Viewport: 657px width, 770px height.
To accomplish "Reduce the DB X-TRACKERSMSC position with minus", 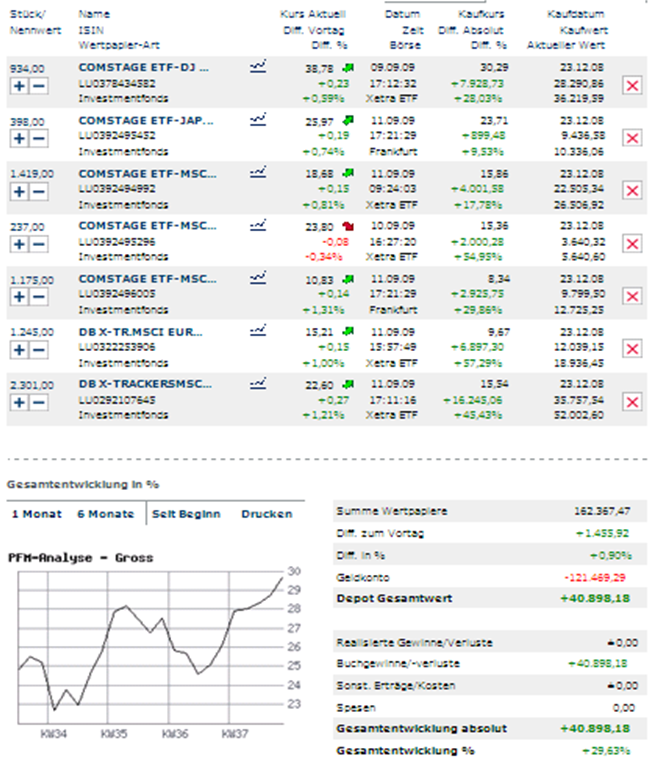I will [x=38, y=400].
